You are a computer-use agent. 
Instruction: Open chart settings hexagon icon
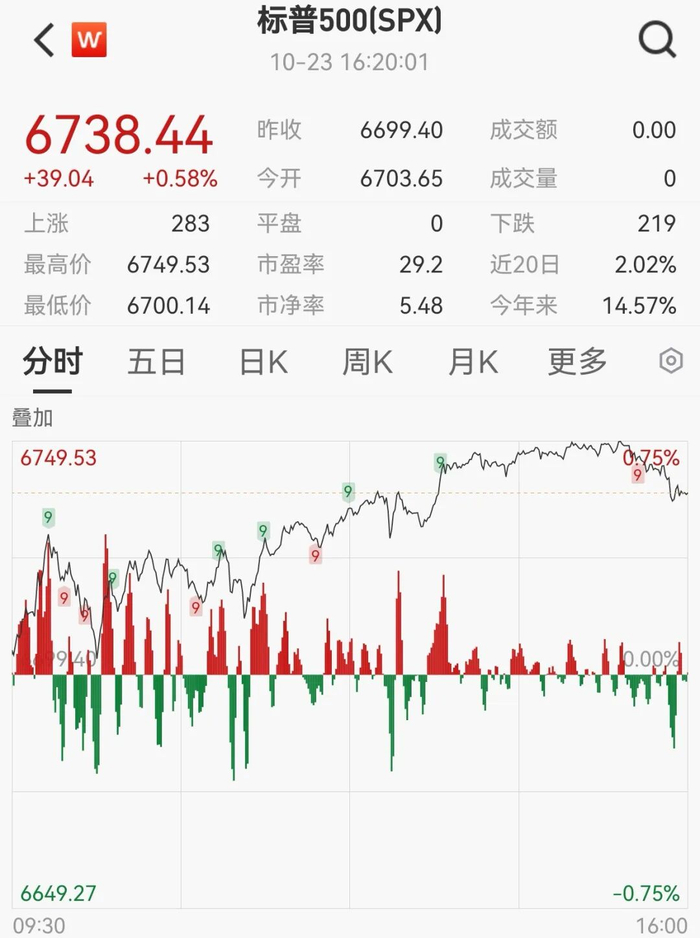[672, 361]
